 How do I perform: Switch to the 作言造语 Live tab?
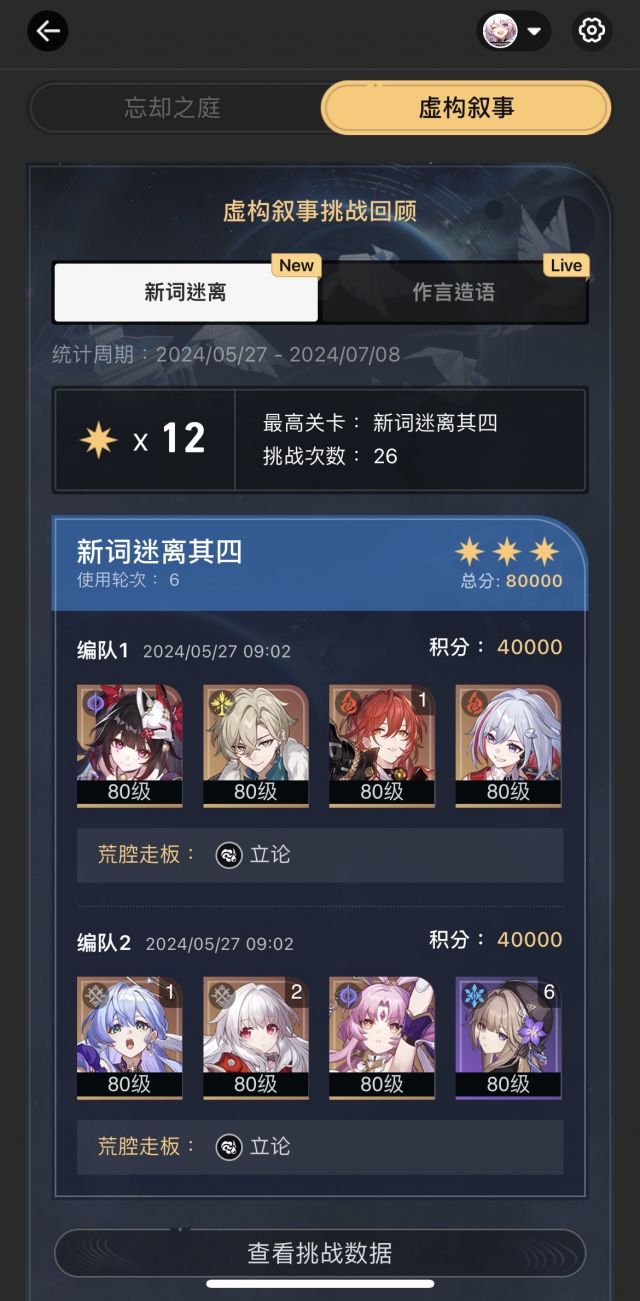pos(454,293)
